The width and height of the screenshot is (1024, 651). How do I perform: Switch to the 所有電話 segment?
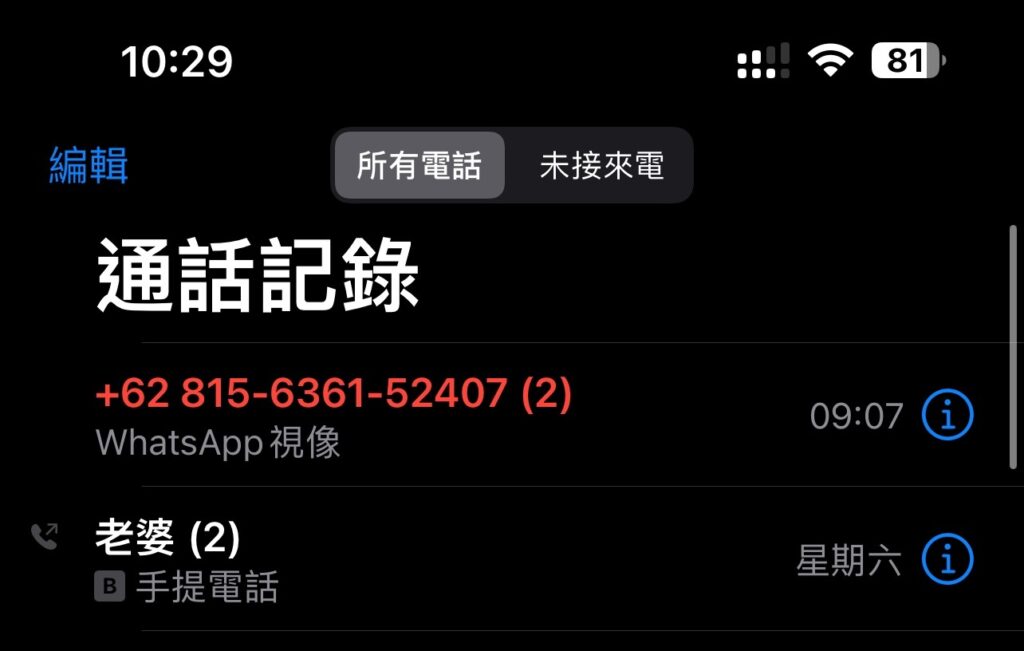coord(419,166)
